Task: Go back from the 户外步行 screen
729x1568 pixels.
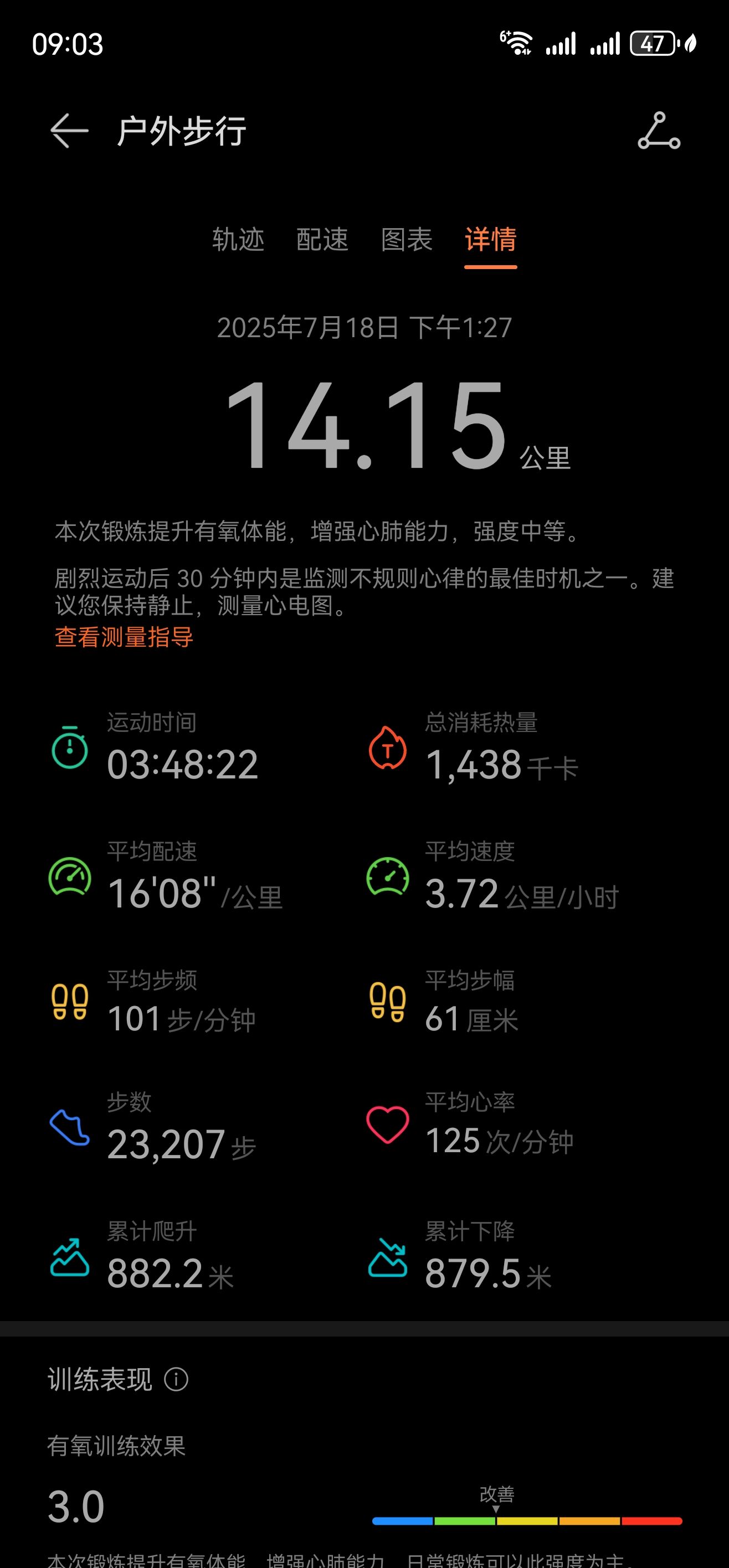Action: tap(69, 131)
